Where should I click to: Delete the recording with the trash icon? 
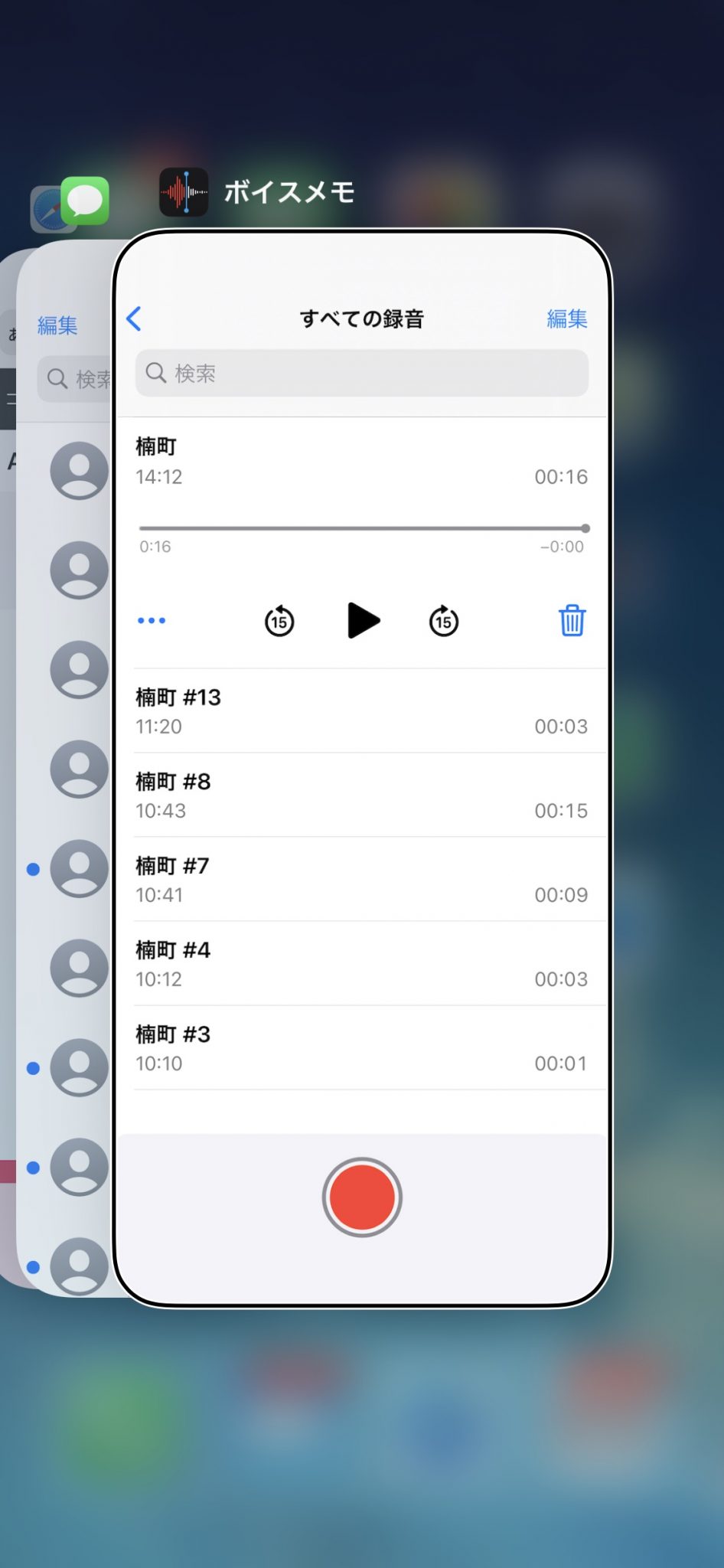(572, 620)
